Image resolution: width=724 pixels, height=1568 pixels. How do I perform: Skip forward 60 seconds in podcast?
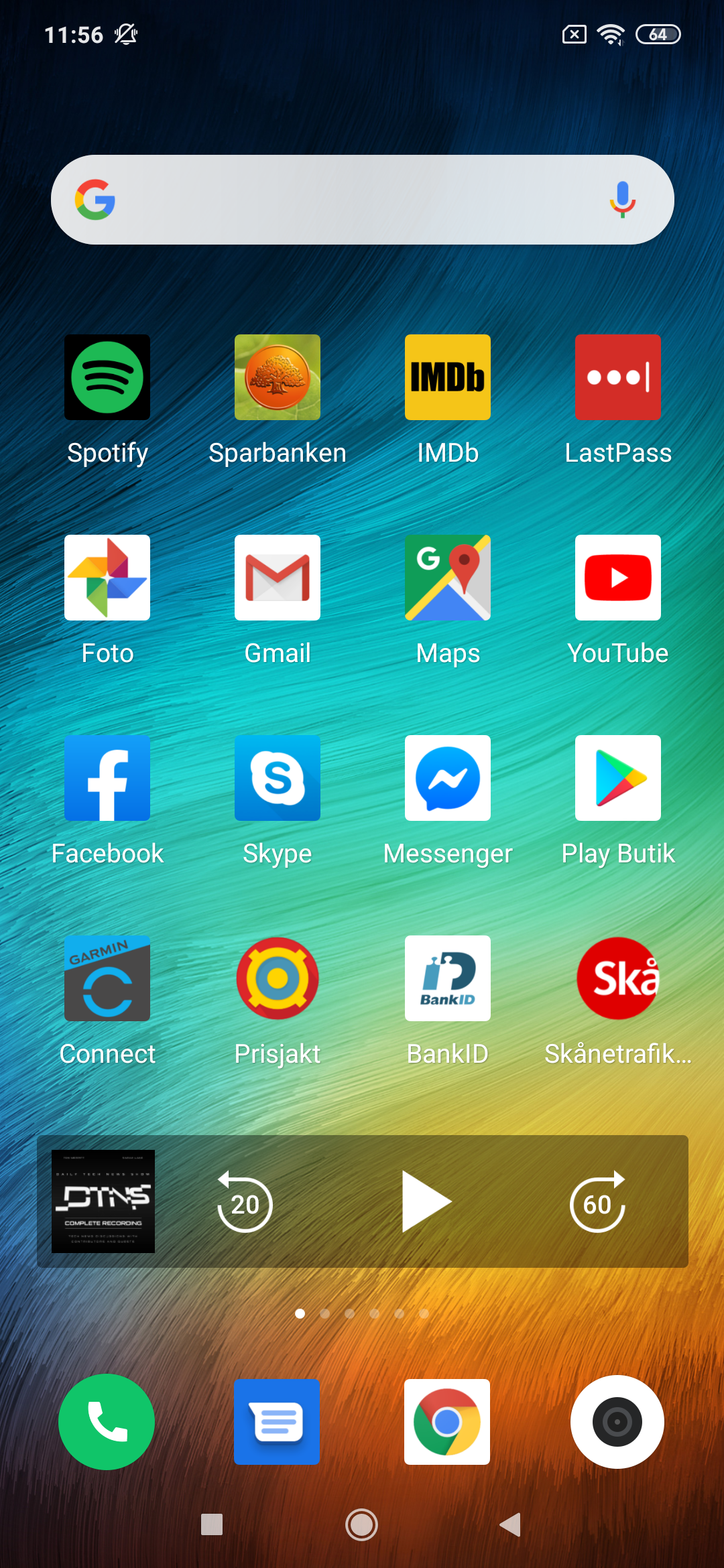[597, 1202]
